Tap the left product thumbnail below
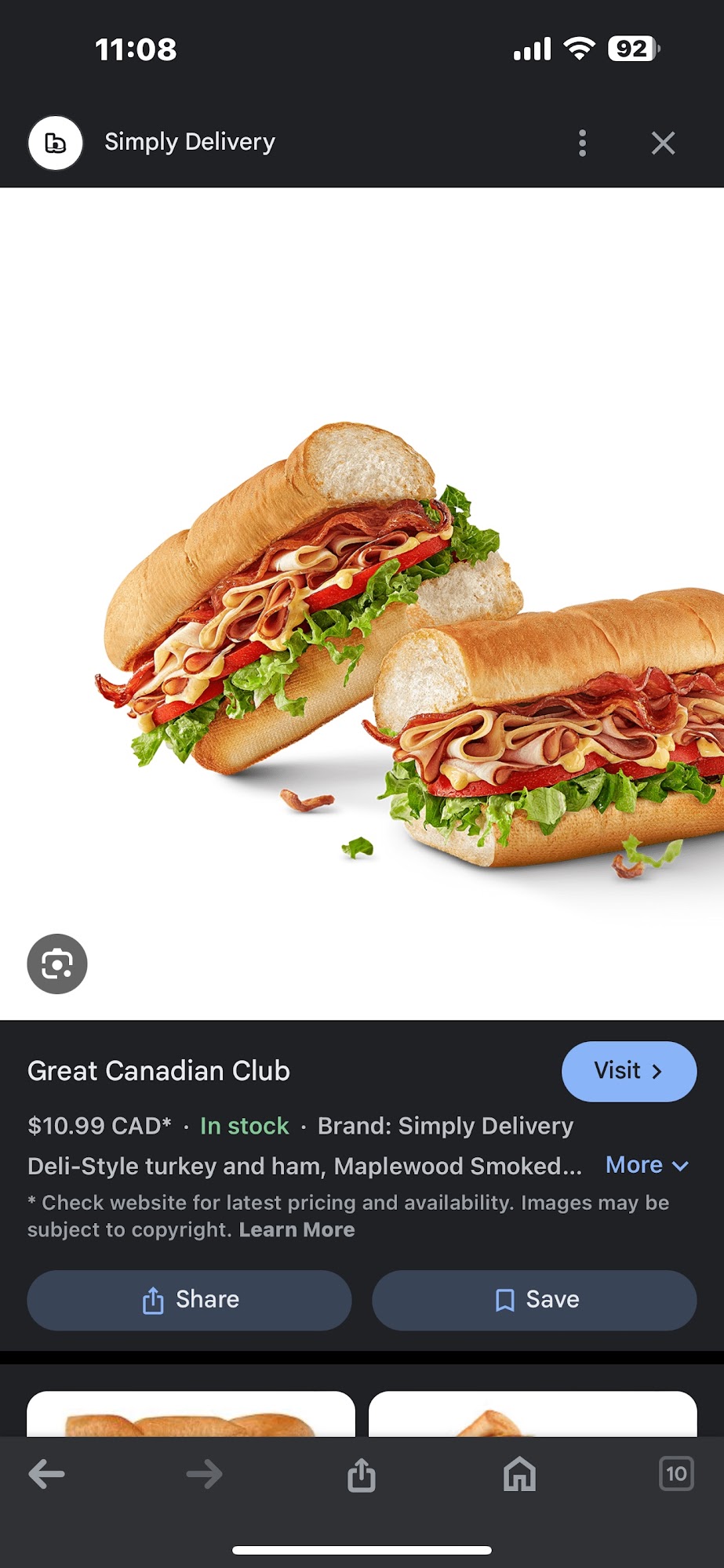 [188, 1419]
